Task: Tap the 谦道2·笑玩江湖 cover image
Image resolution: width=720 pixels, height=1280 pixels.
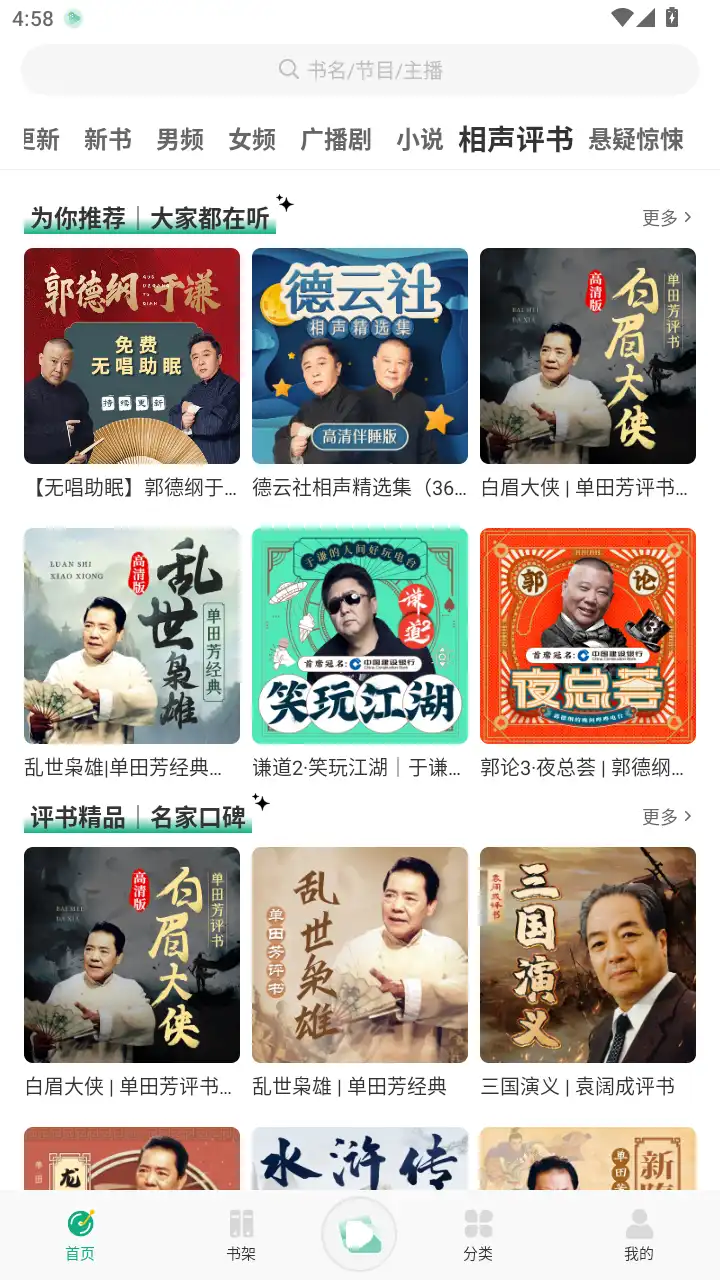Action: [360, 635]
